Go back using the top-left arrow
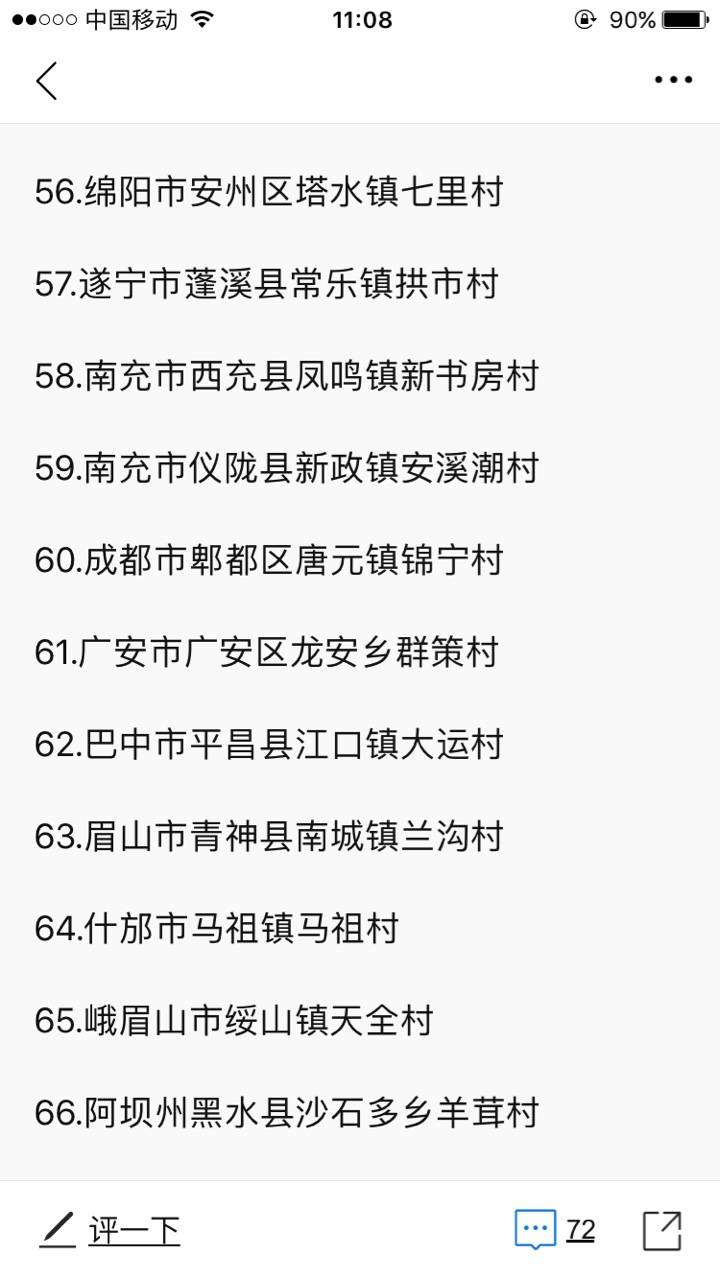Screen dimensions: 720x1280 [x=46, y=80]
